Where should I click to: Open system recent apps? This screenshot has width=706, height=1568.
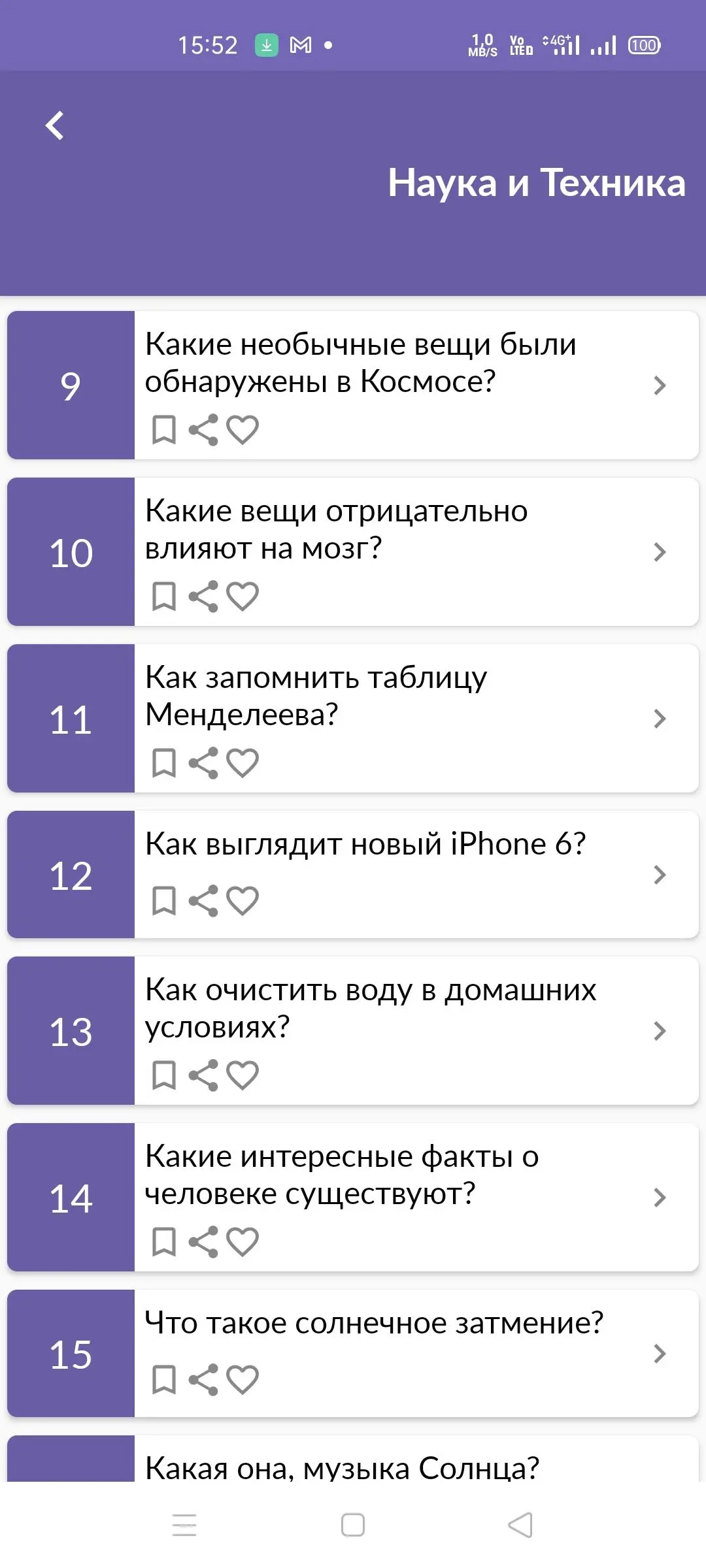coord(184,1526)
